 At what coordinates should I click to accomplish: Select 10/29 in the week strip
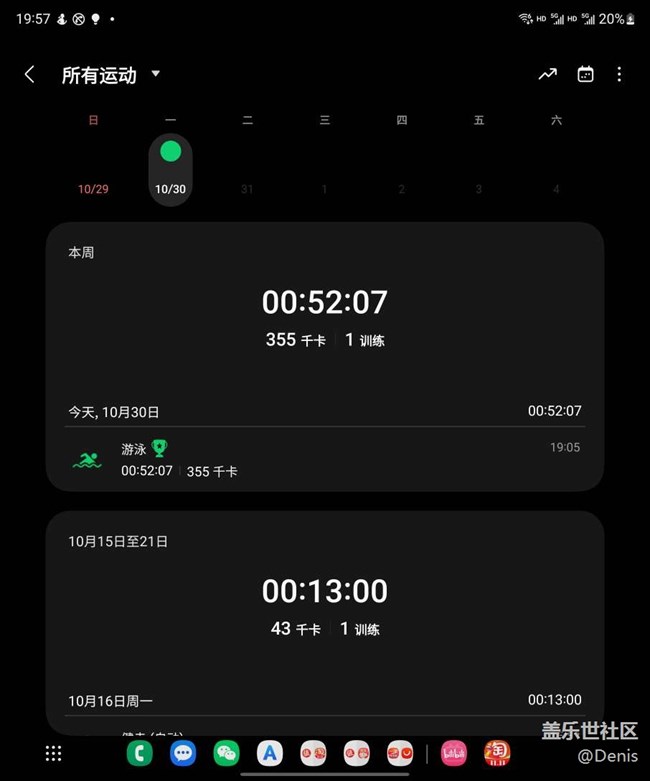click(93, 188)
